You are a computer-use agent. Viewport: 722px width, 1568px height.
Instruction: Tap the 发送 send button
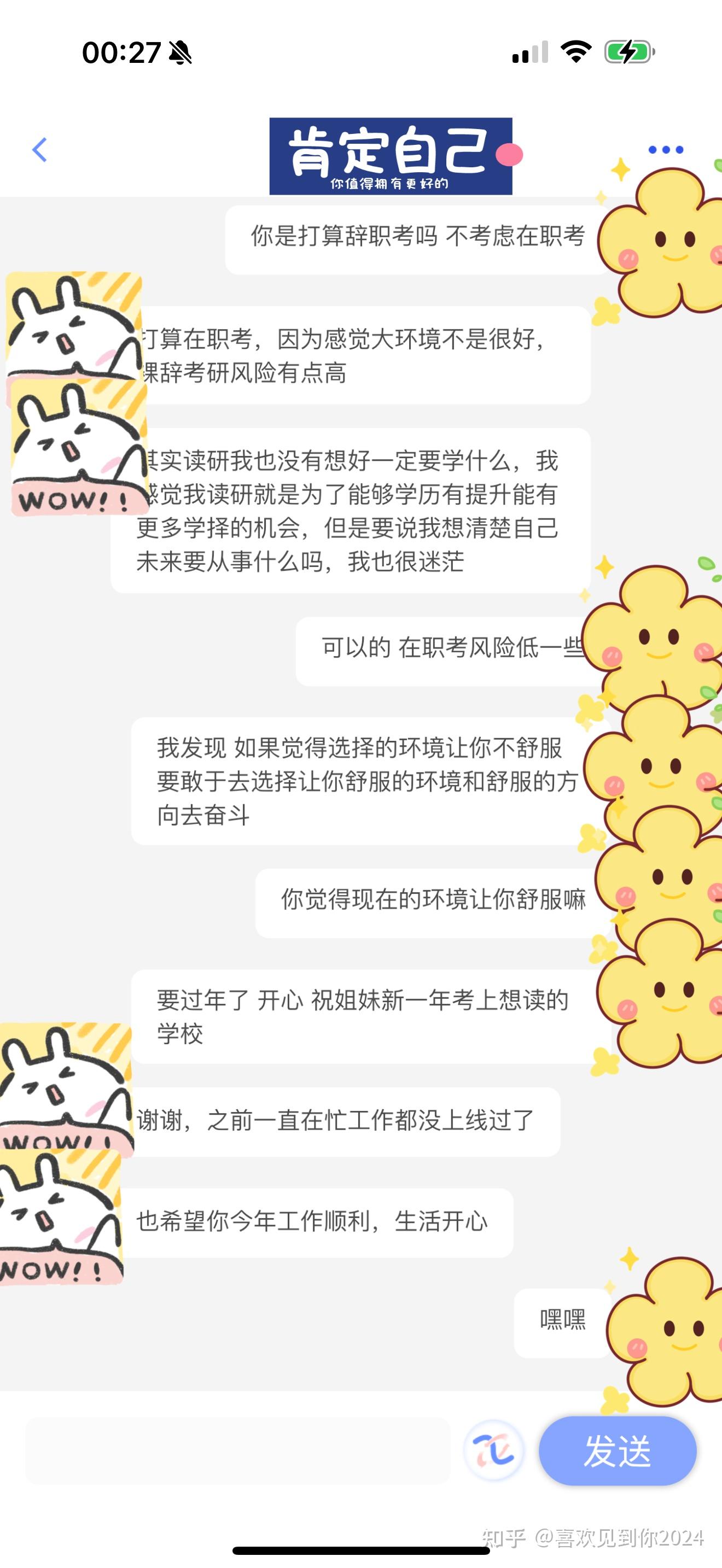[618, 1450]
